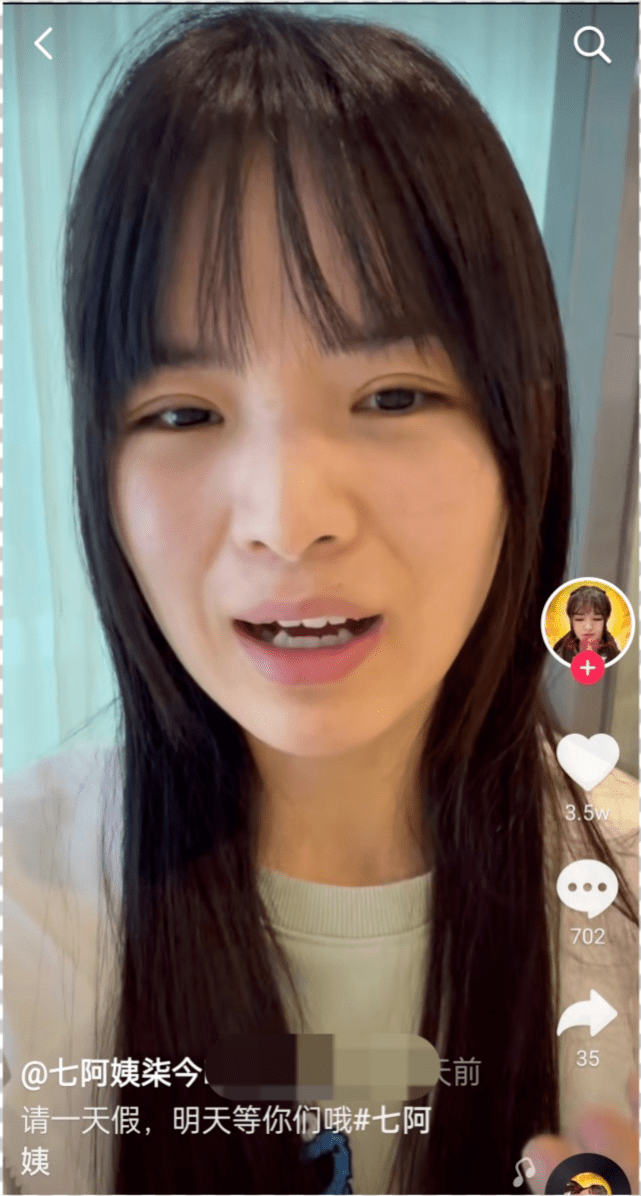
Task: Share this video using the arrow
Action: click(x=587, y=1014)
